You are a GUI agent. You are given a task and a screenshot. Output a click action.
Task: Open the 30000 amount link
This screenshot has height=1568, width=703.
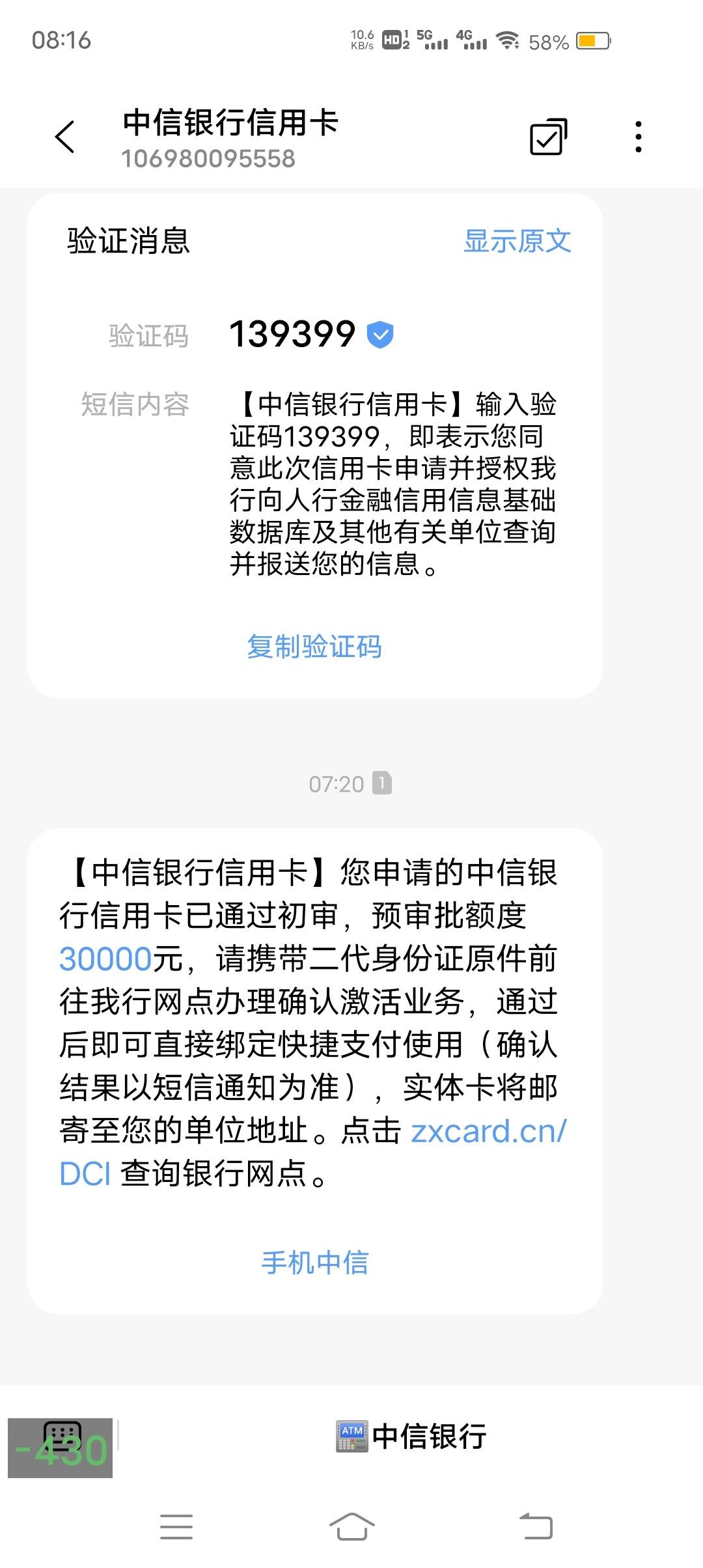point(105,959)
